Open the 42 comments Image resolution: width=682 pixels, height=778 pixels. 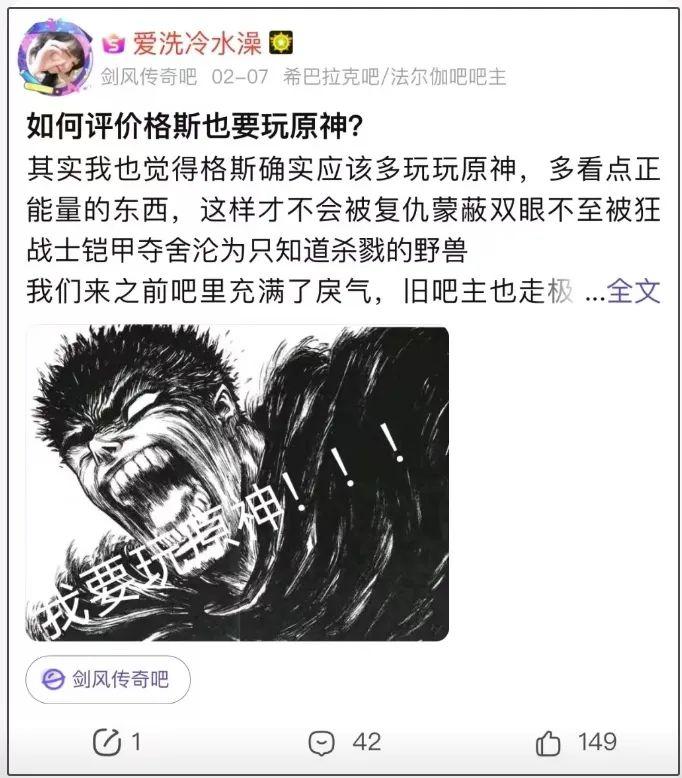pos(344,742)
